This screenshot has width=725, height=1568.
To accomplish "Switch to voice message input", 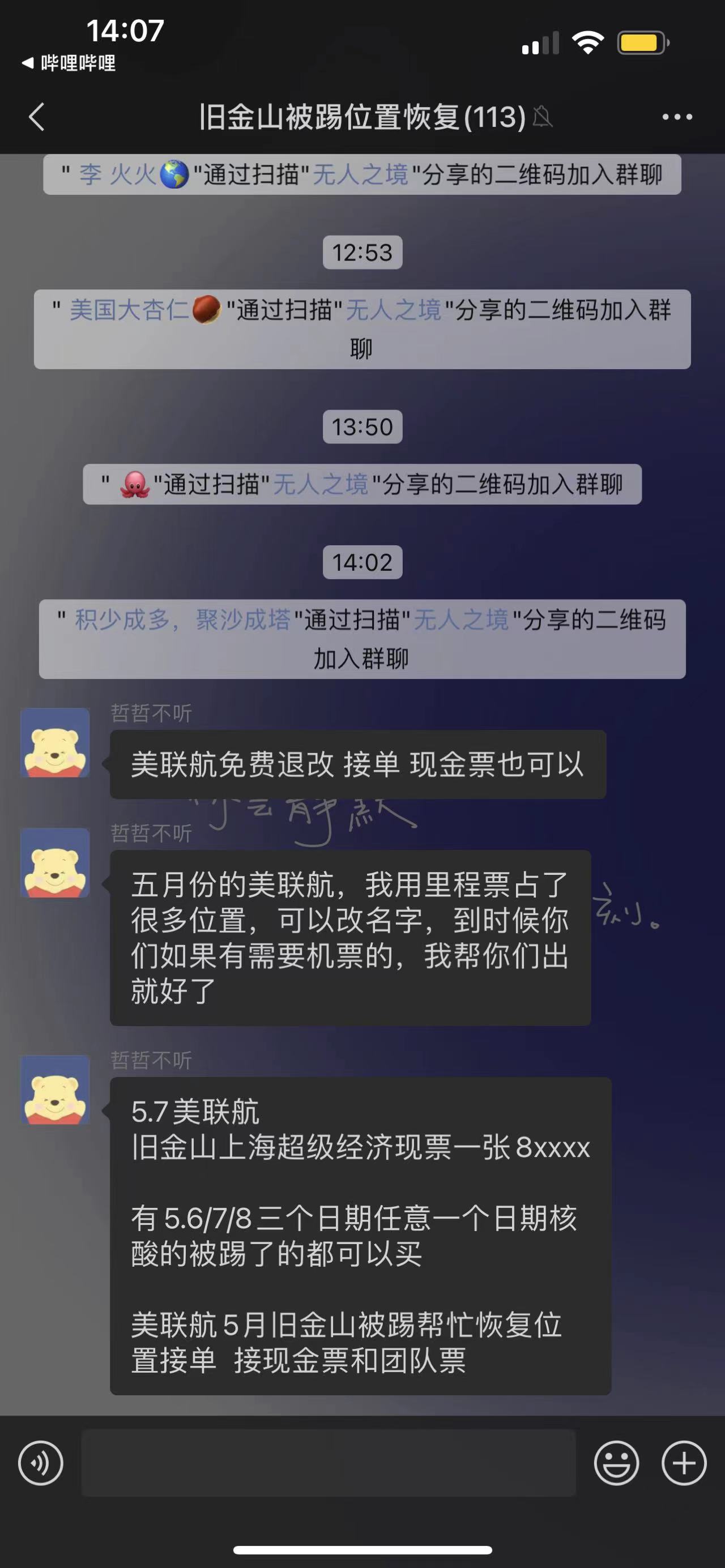I will (40, 1463).
